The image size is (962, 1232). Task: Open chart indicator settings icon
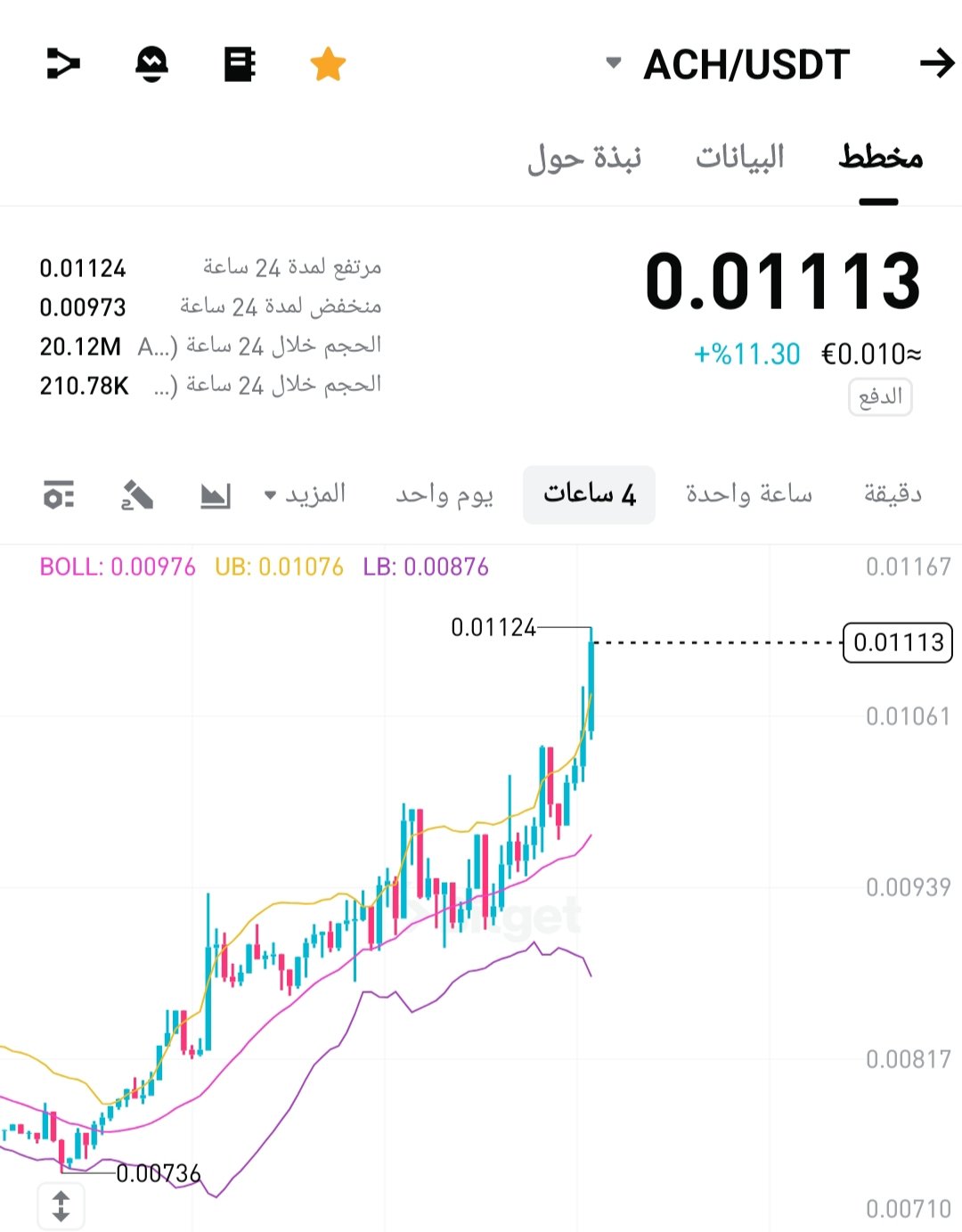[x=59, y=495]
